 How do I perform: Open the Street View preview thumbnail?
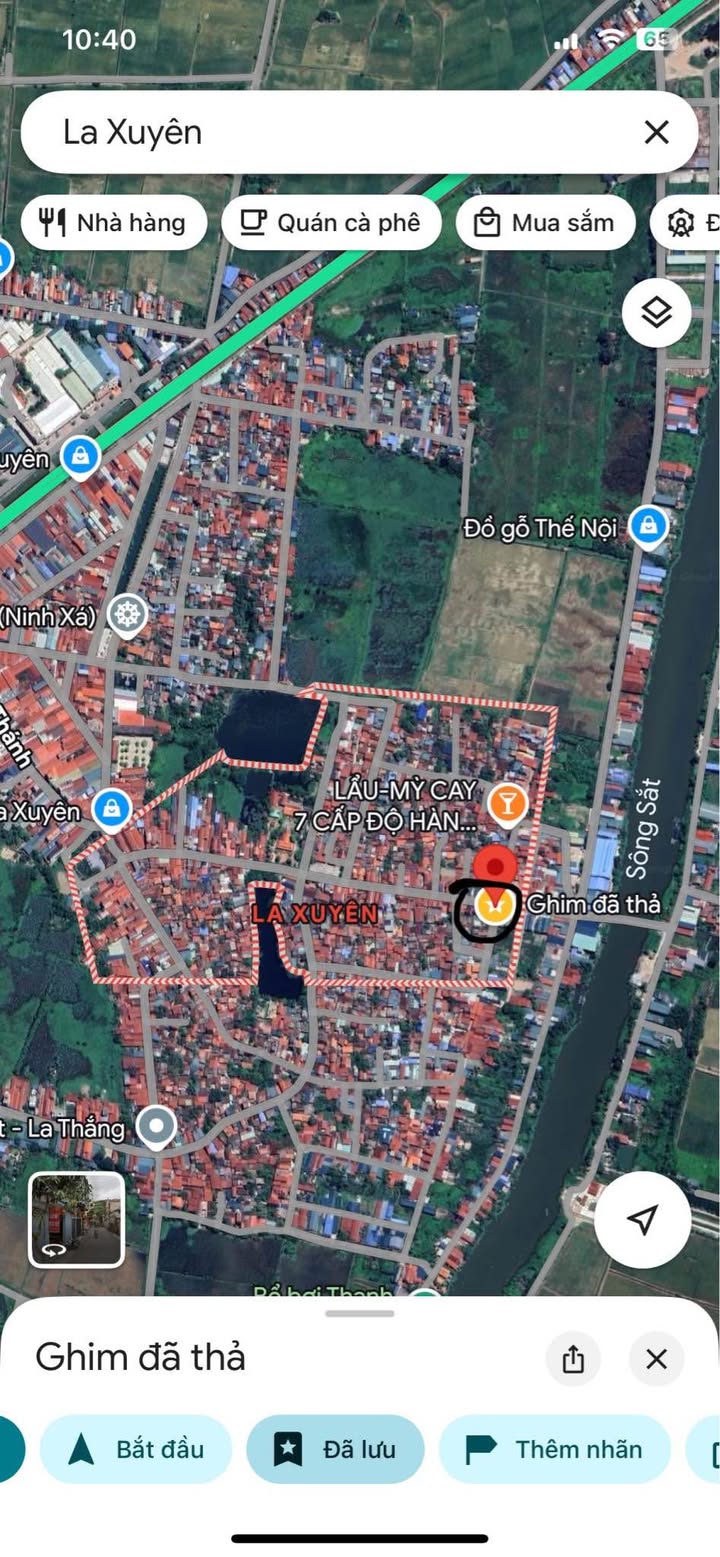coord(77,1219)
